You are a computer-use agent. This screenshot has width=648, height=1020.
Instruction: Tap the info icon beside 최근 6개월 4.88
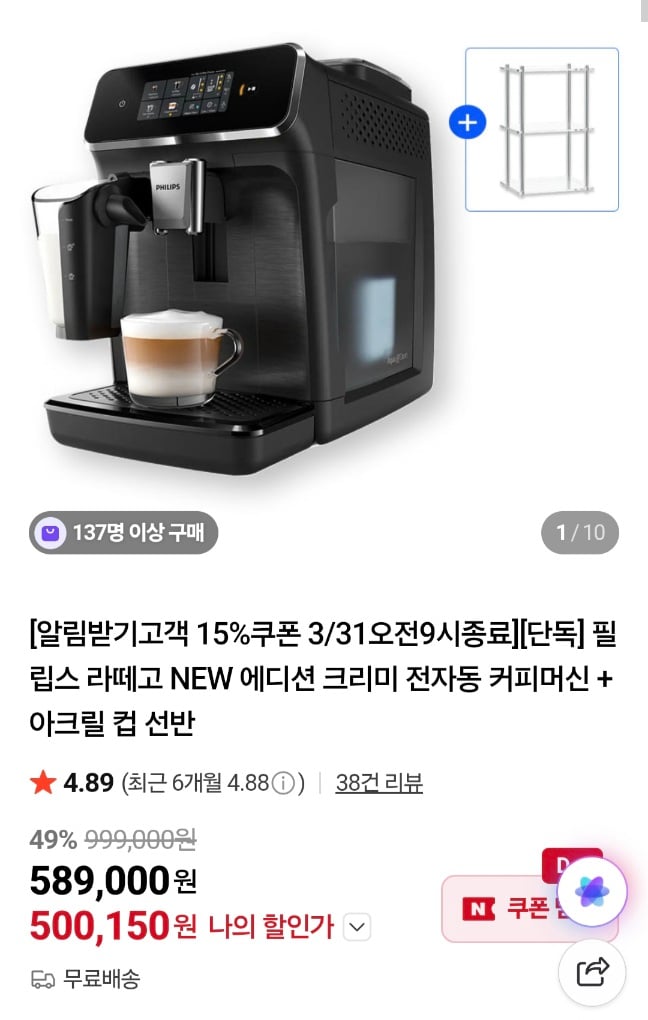[x=285, y=783]
